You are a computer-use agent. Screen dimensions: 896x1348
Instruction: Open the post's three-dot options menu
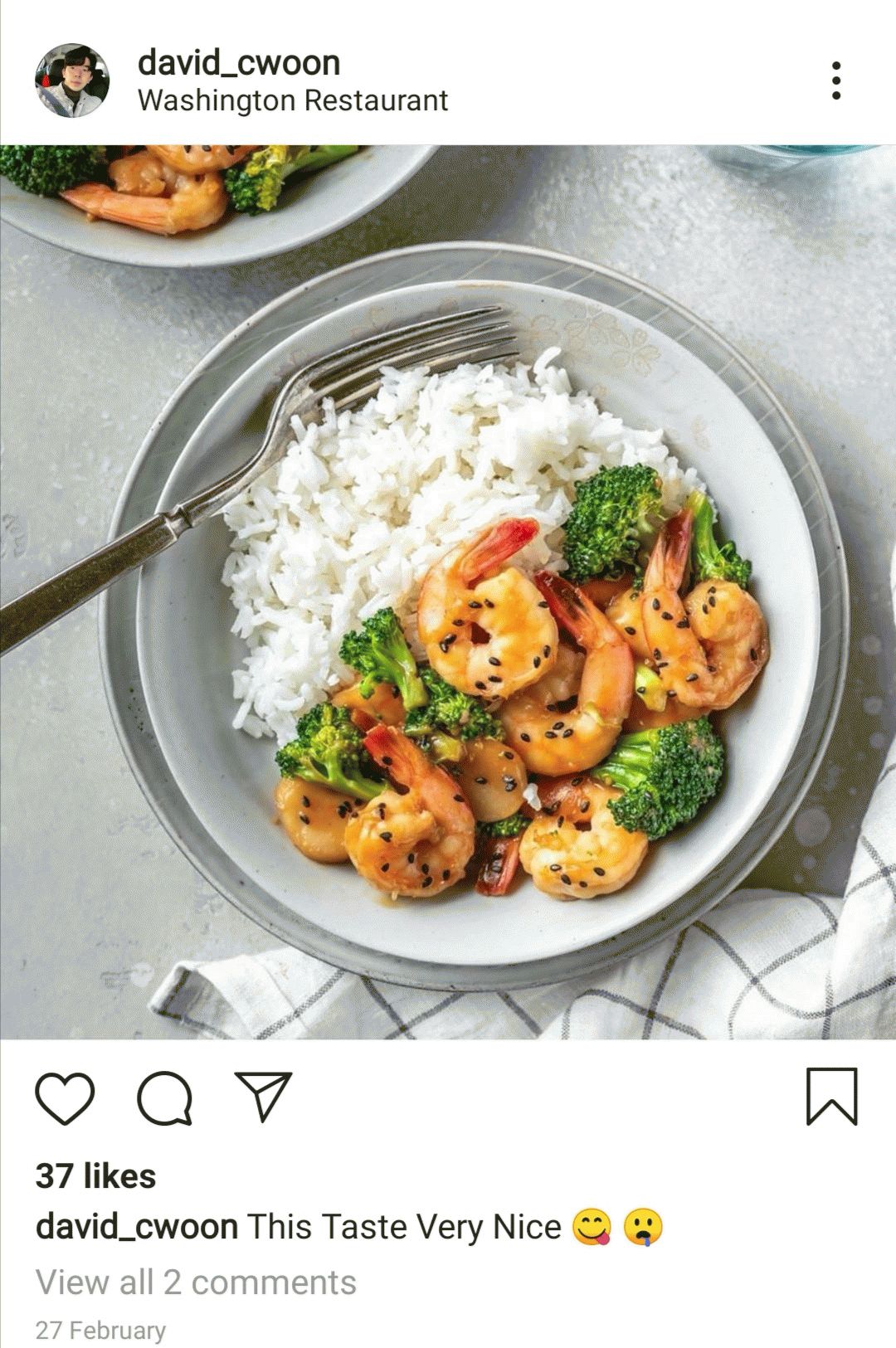[x=835, y=80]
